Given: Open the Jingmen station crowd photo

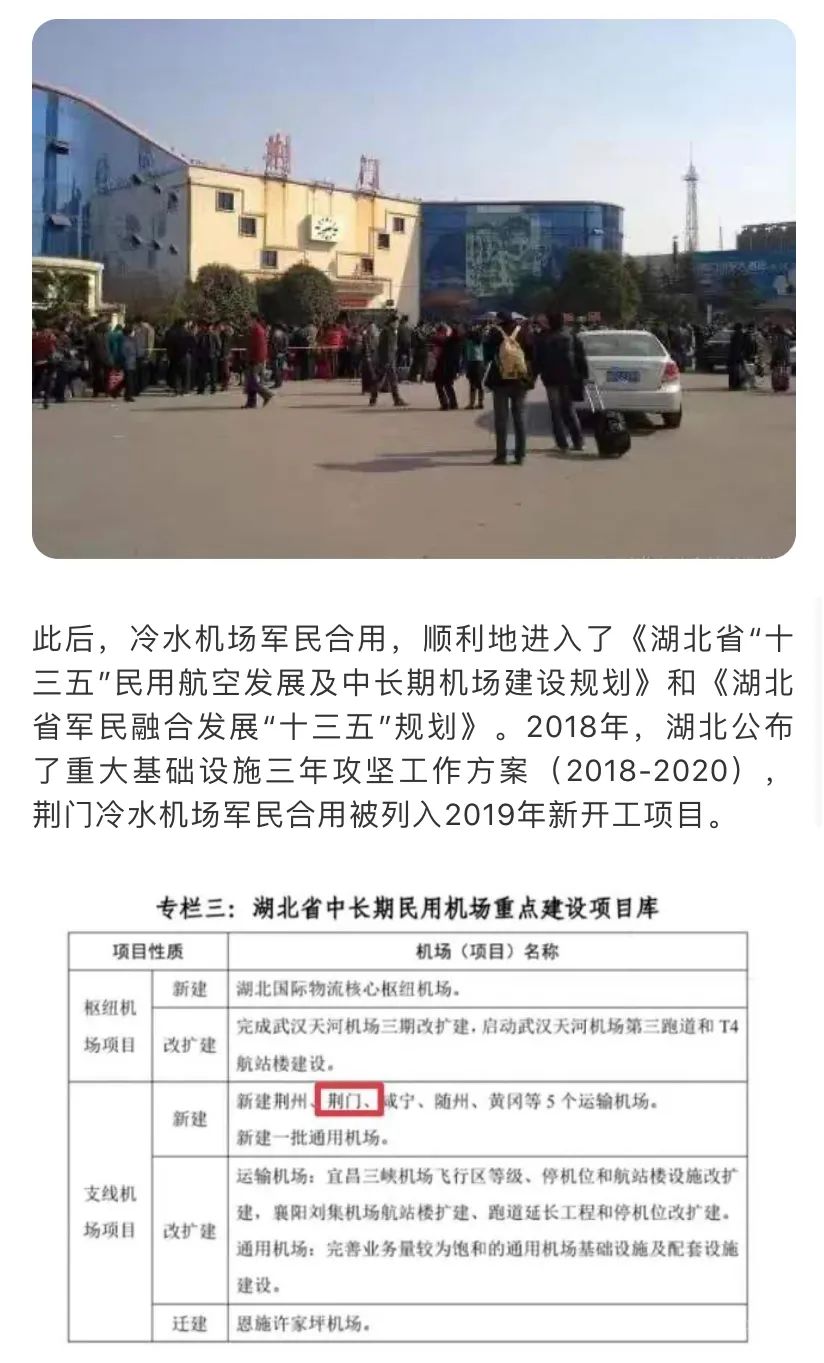Looking at the screenshot, I should 414,289.
